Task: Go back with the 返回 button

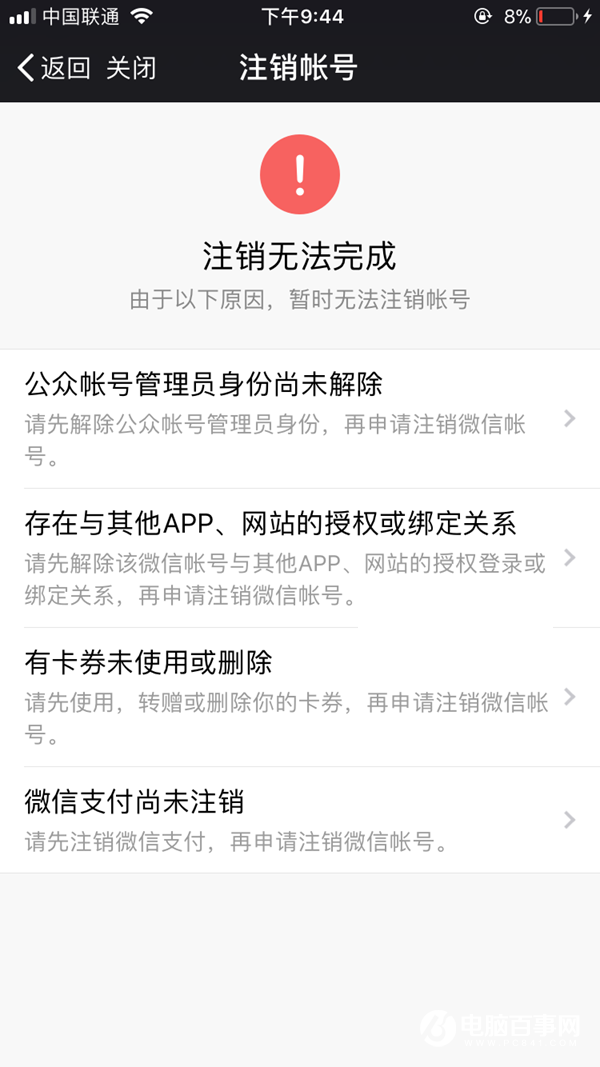Action: [54, 68]
